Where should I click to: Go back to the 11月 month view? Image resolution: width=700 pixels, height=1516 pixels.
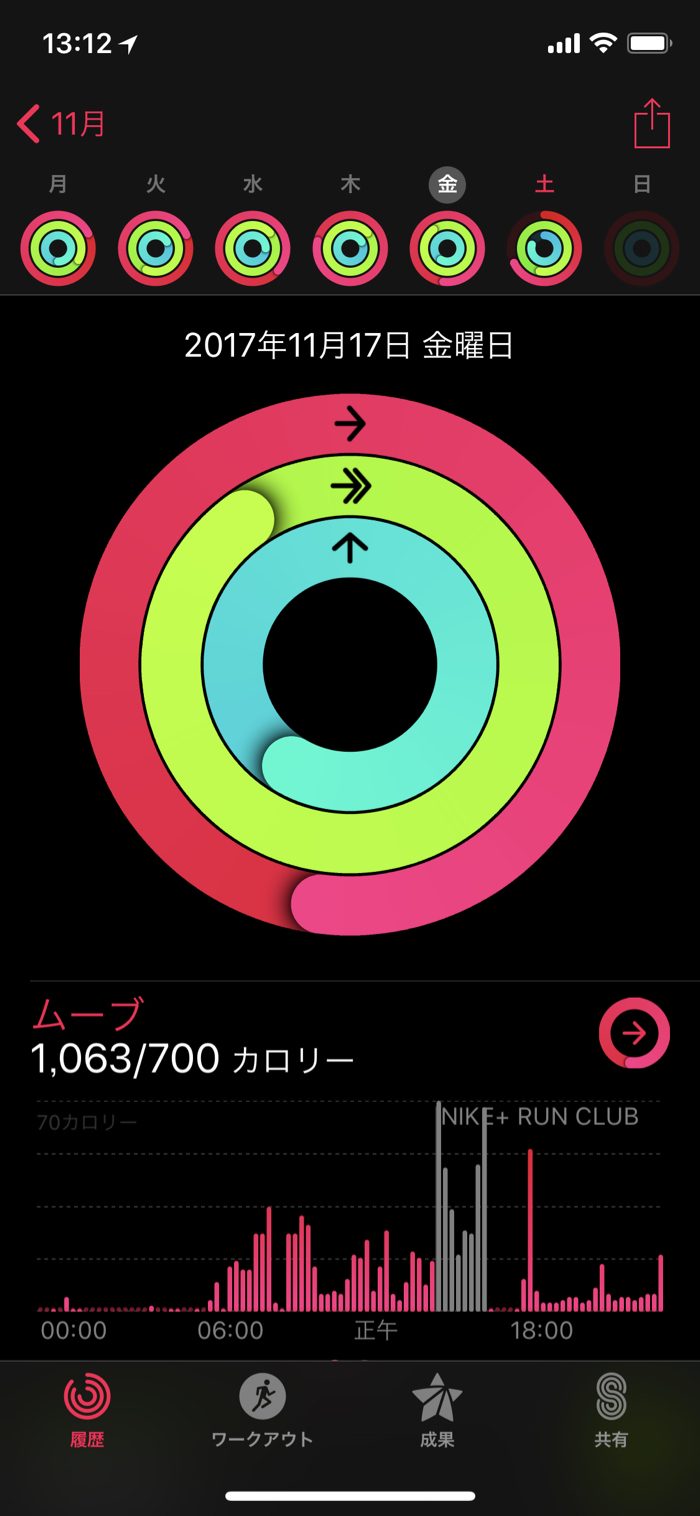(62, 125)
